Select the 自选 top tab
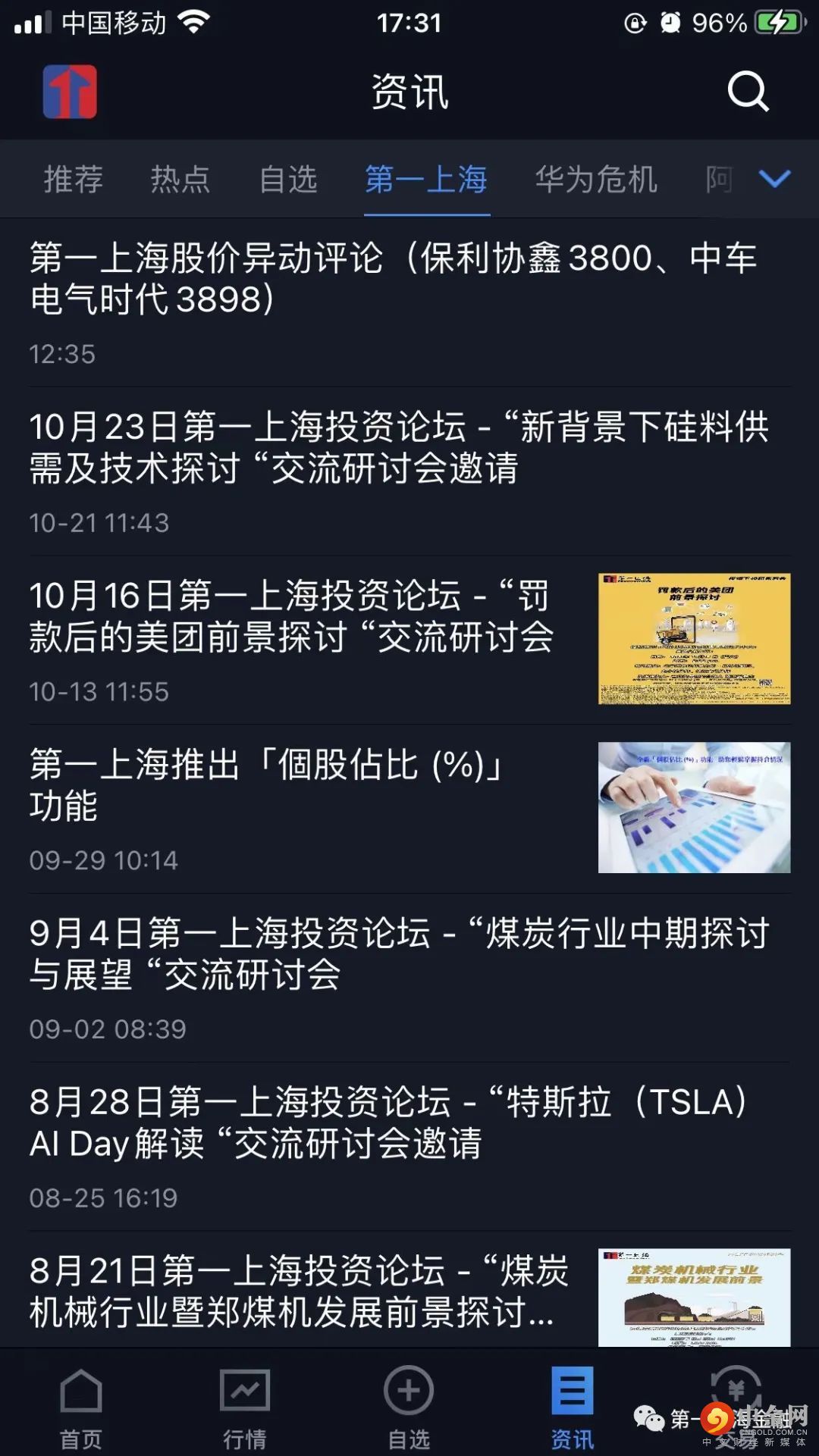 (x=288, y=180)
